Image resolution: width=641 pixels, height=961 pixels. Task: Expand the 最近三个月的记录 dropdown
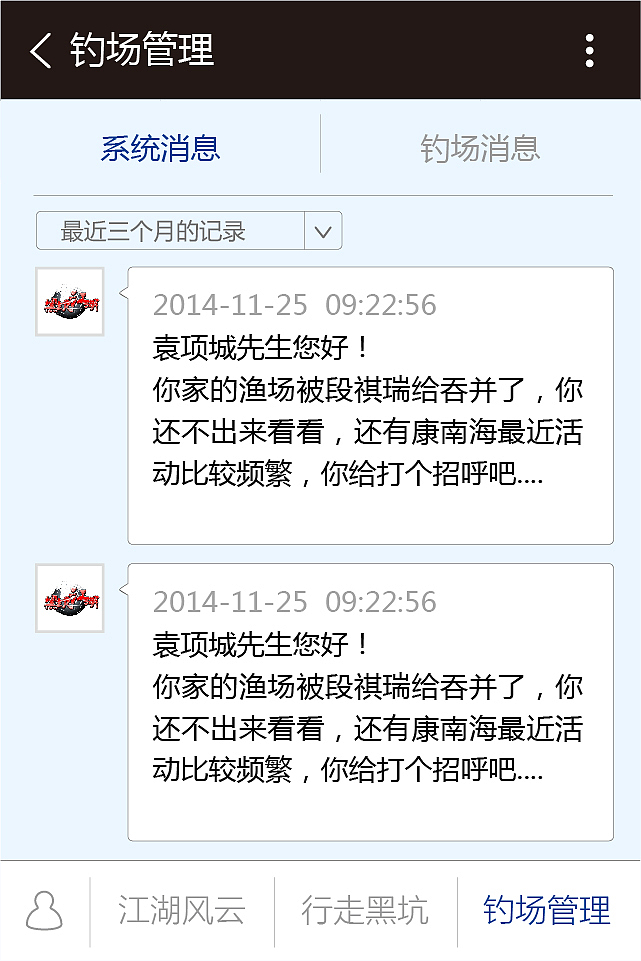click(x=322, y=231)
